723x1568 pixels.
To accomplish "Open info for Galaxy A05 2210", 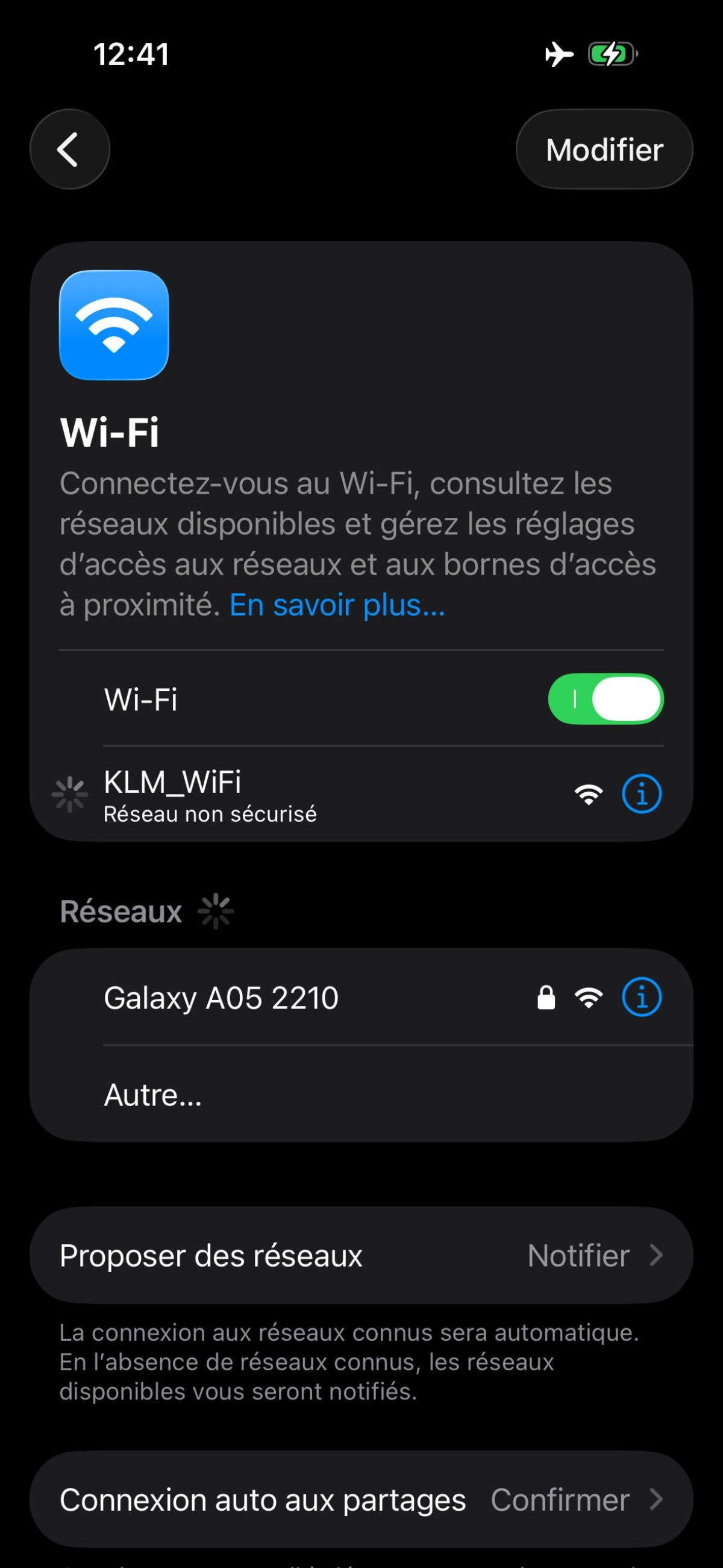I will [642, 997].
